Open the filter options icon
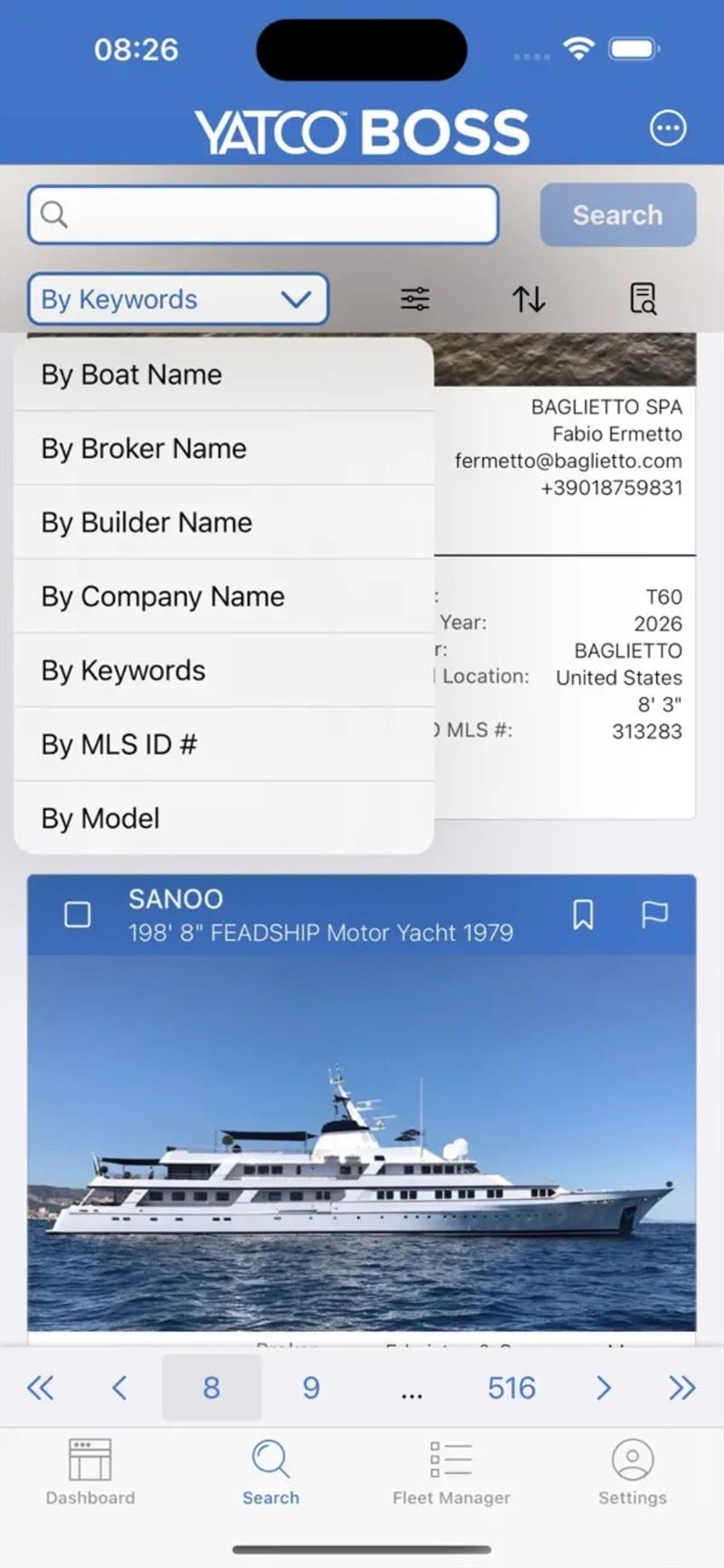This screenshot has height=1568, width=724. [x=414, y=299]
